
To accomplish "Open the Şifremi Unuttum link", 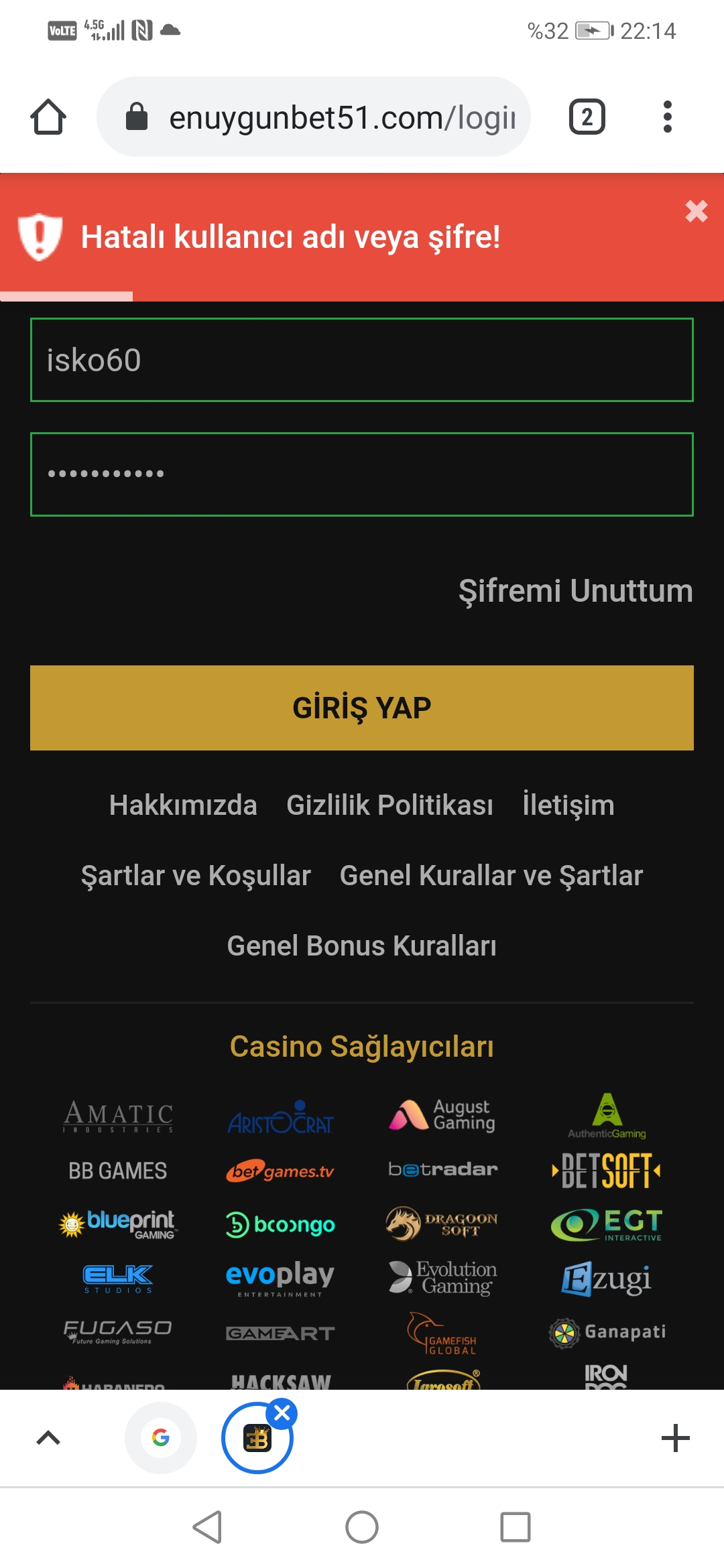I will click(576, 590).
